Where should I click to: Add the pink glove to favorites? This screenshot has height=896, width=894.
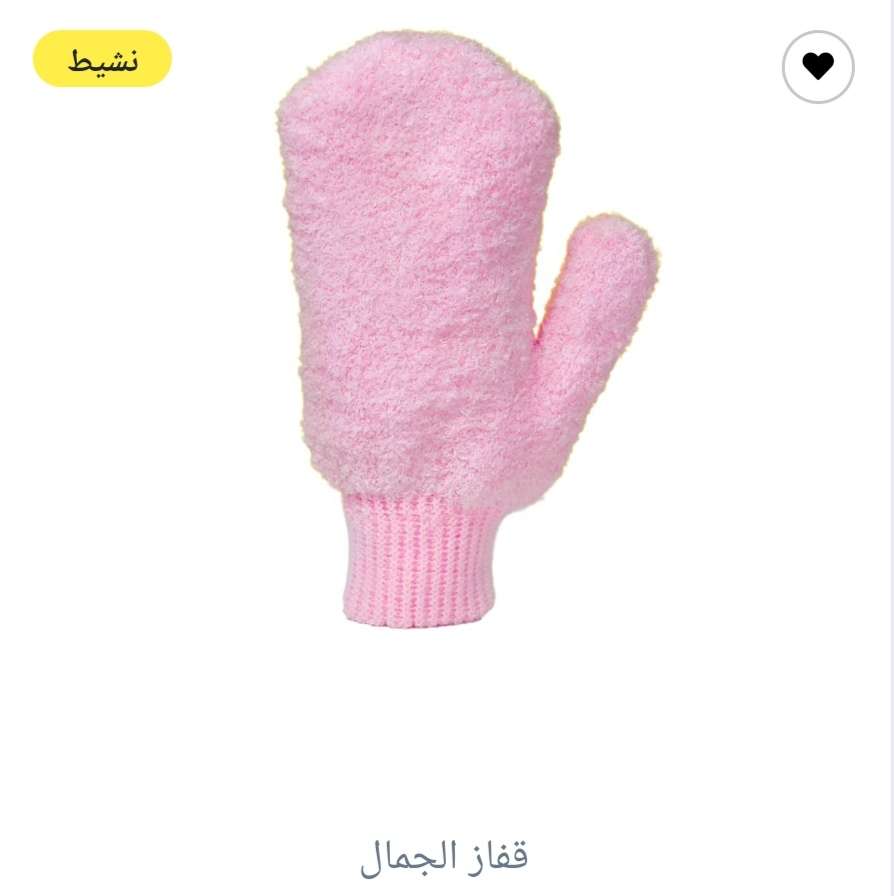coord(818,67)
